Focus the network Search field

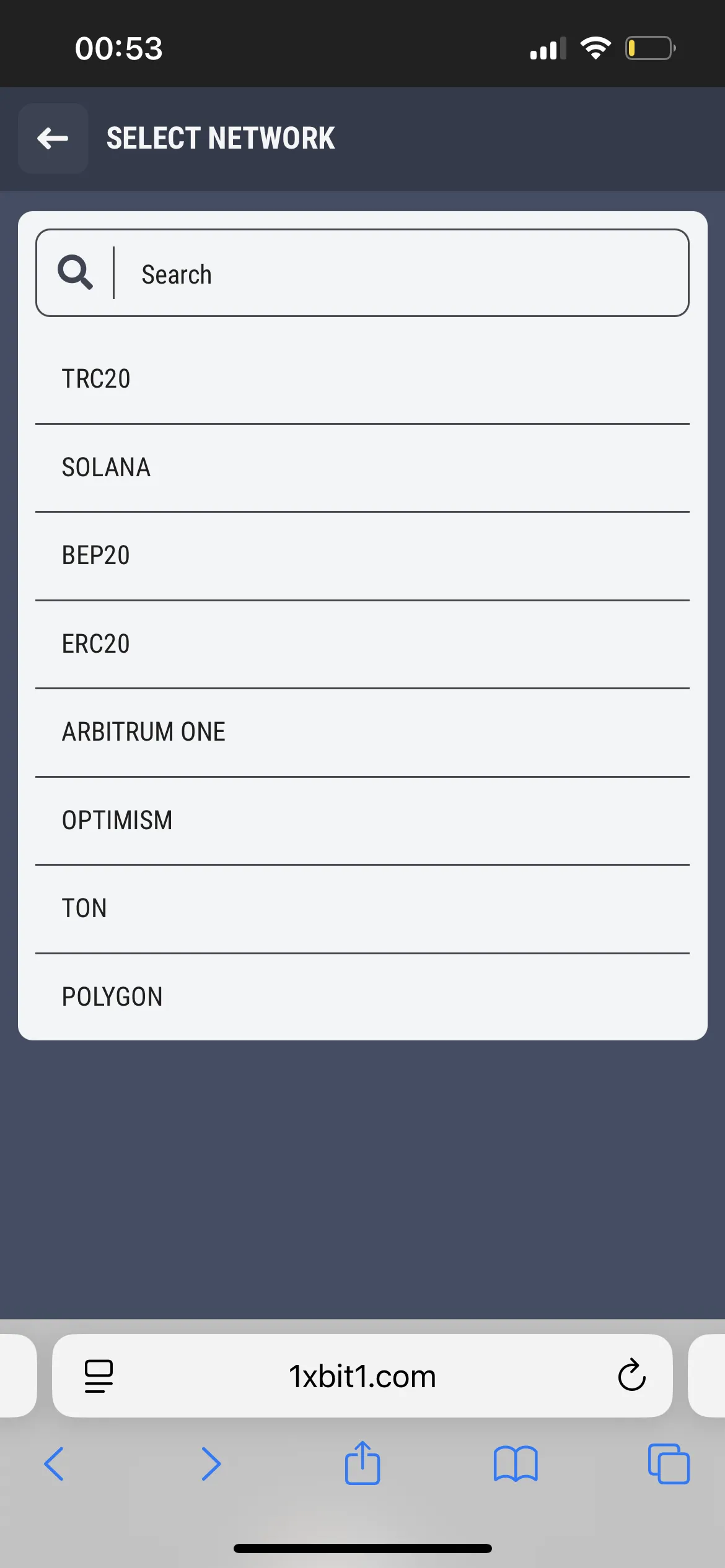tap(397, 274)
